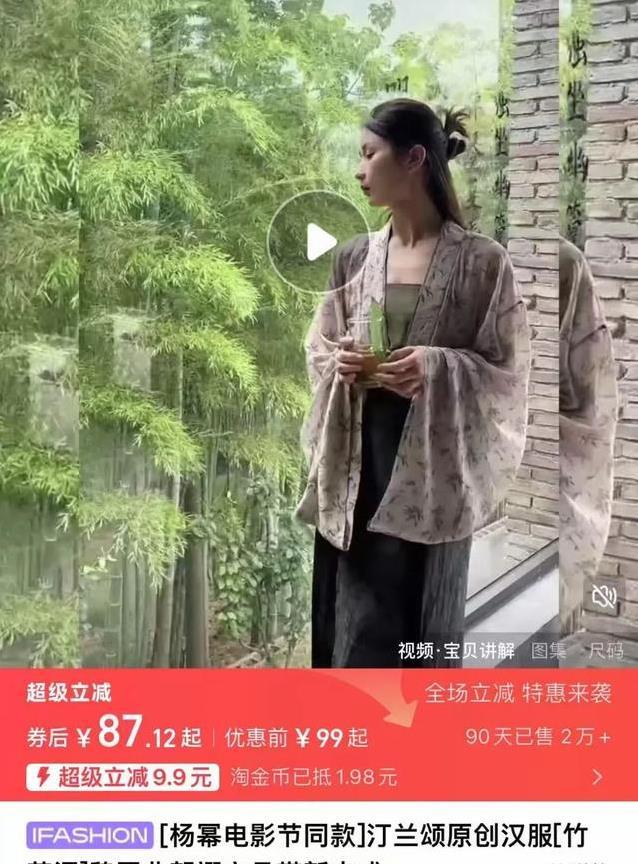Viewport: 638px width, 864px height.
Task: Tap the 超级立减 9.9元 coupon badge
Action: 123,776
